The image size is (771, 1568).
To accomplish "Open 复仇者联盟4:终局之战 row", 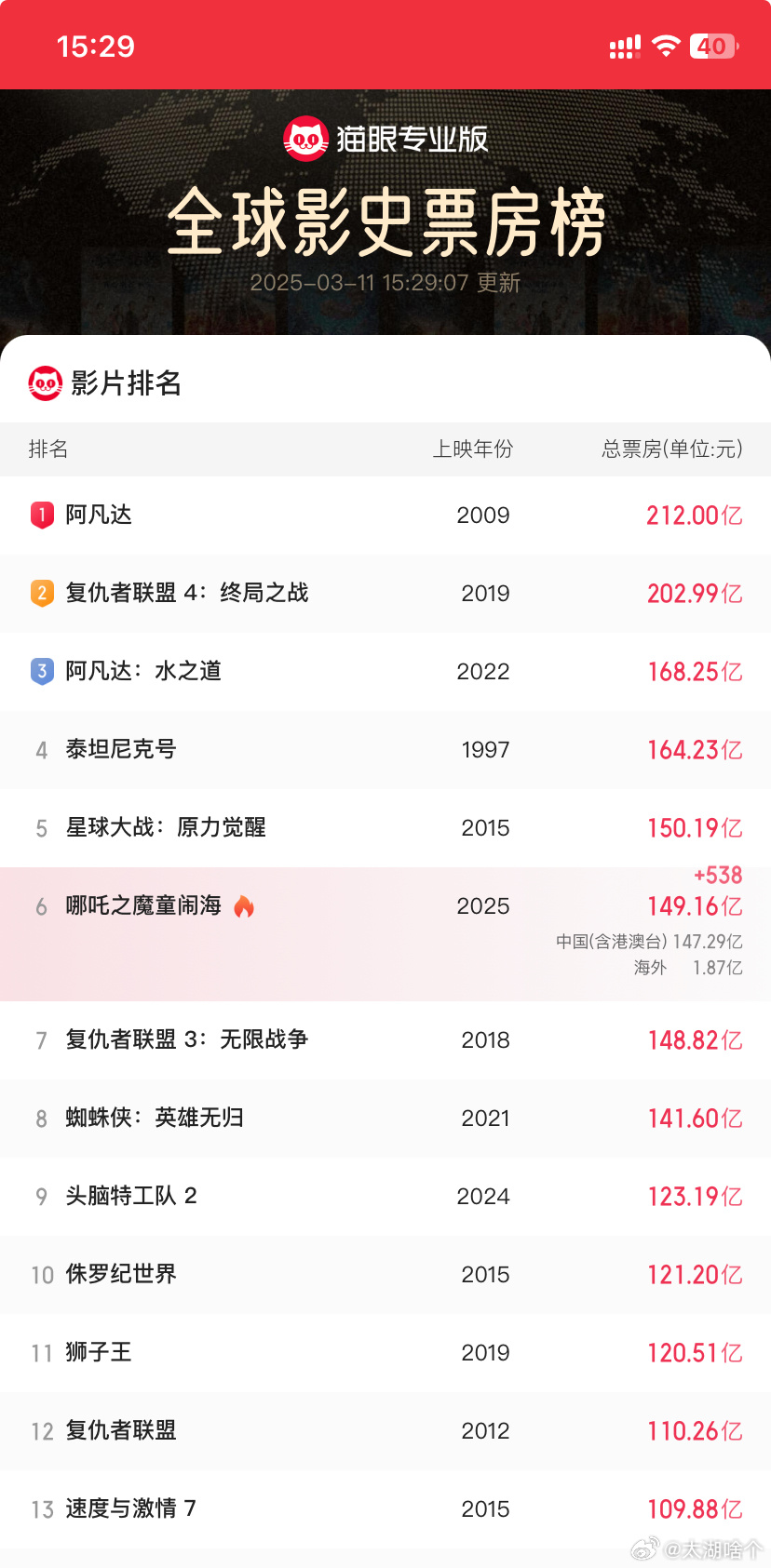I will pyautogui.click(x=385, y=594).
